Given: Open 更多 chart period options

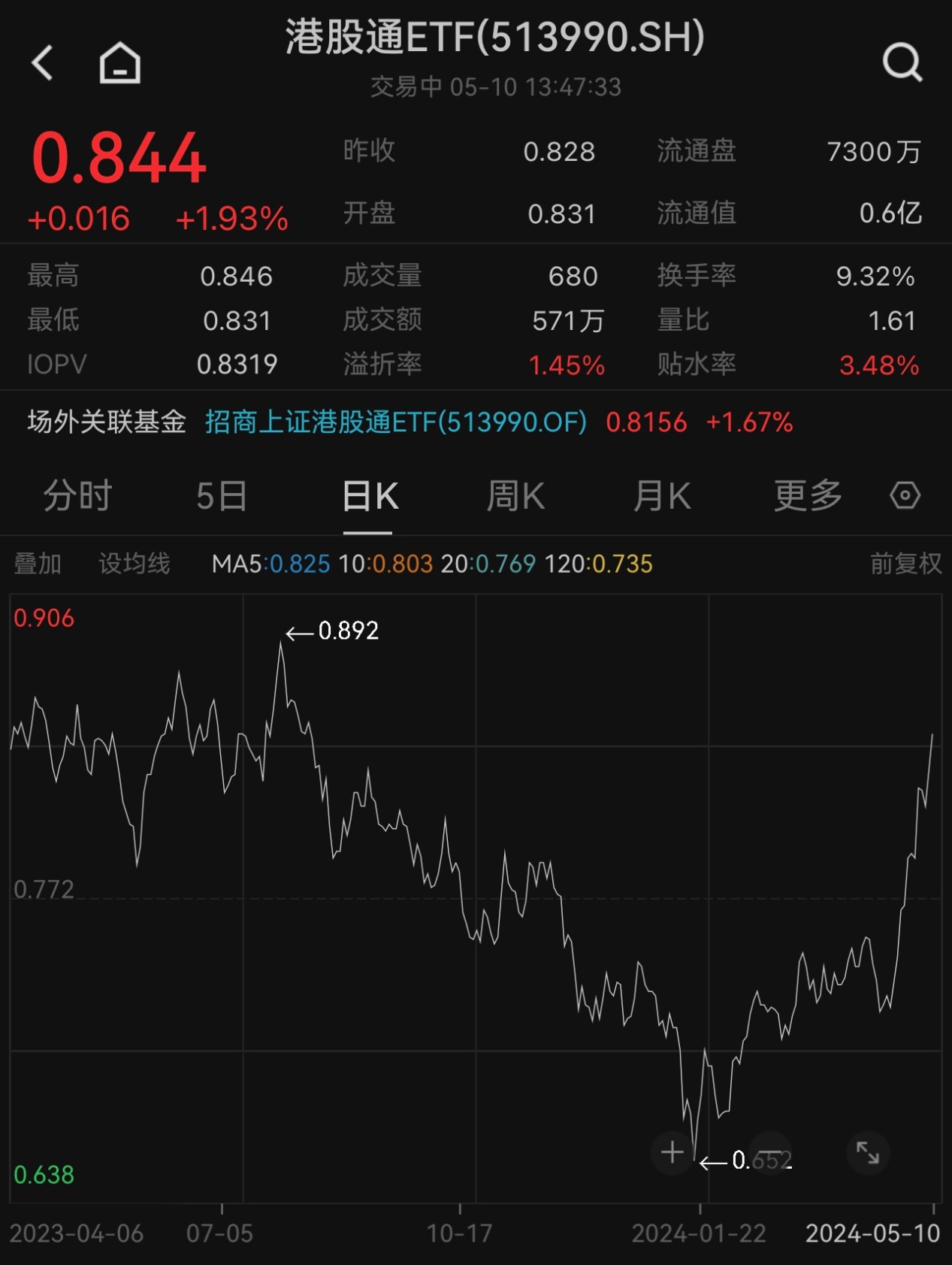Looking at the screenshot, I should 808,496.
